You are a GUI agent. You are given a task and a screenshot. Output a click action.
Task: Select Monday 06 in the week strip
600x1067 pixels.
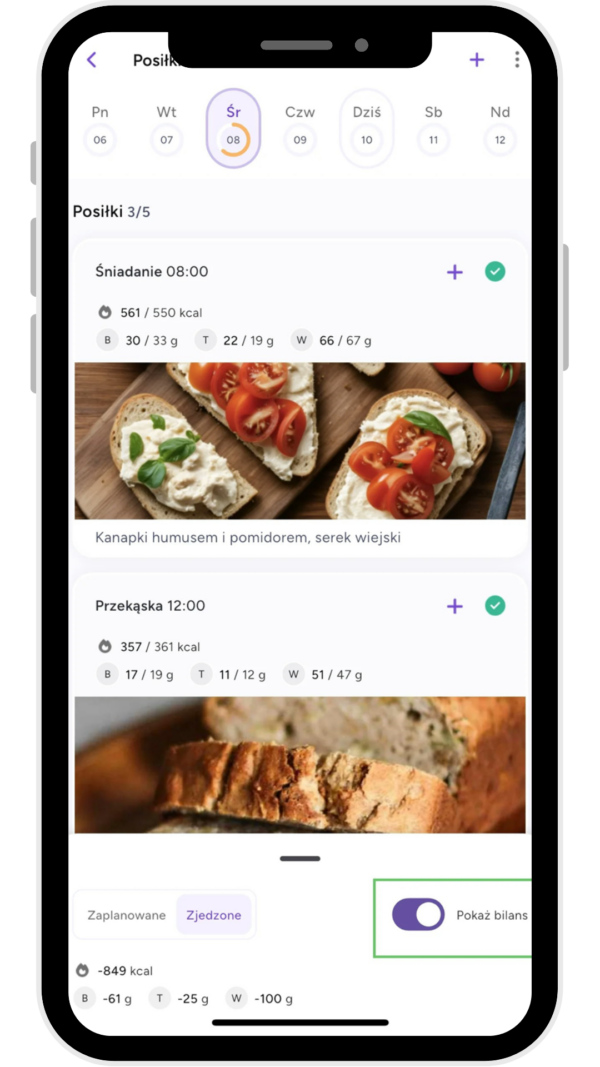(100, 128)
